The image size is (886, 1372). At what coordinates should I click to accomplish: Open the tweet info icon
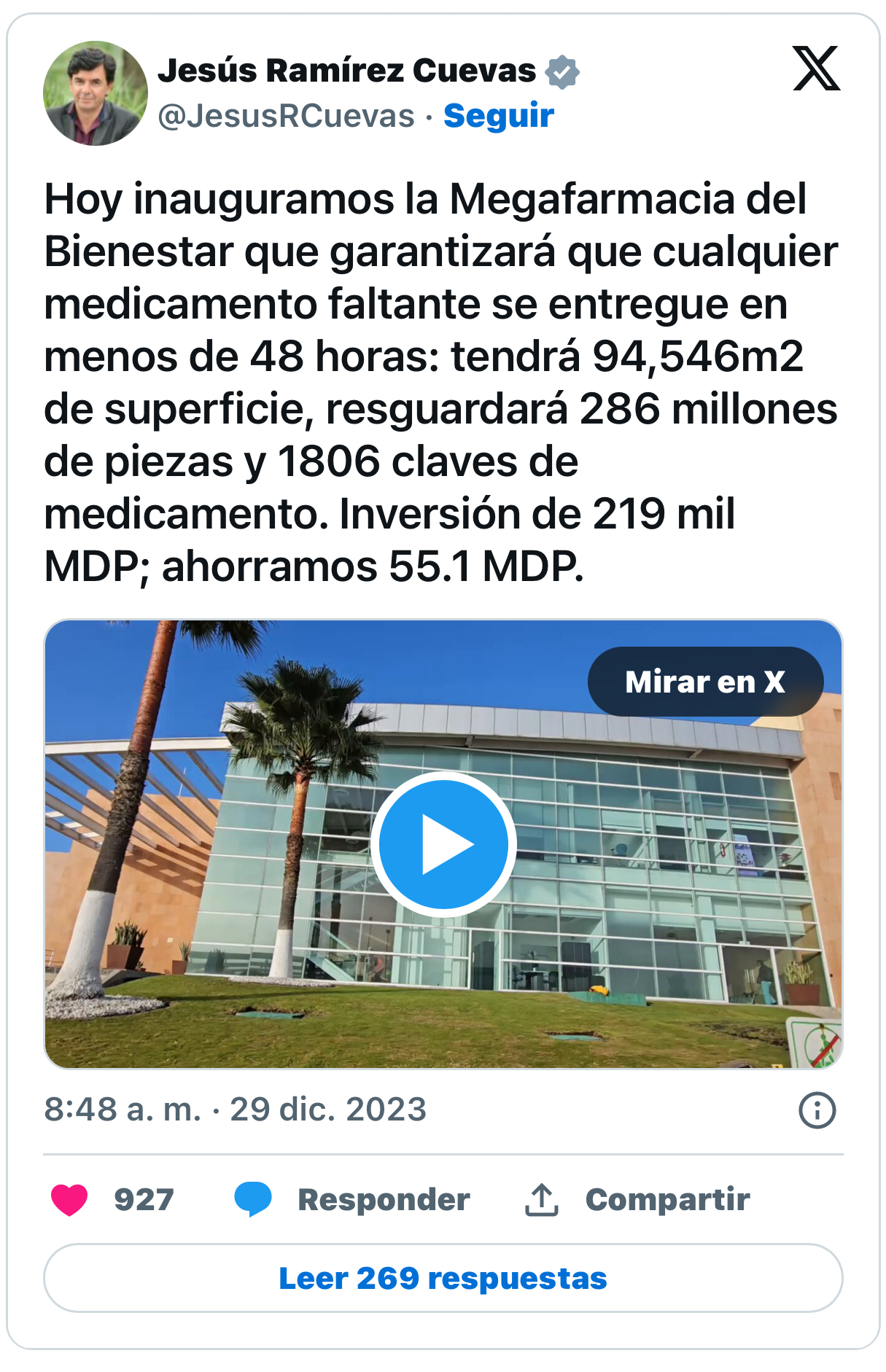click(817, 1110)
